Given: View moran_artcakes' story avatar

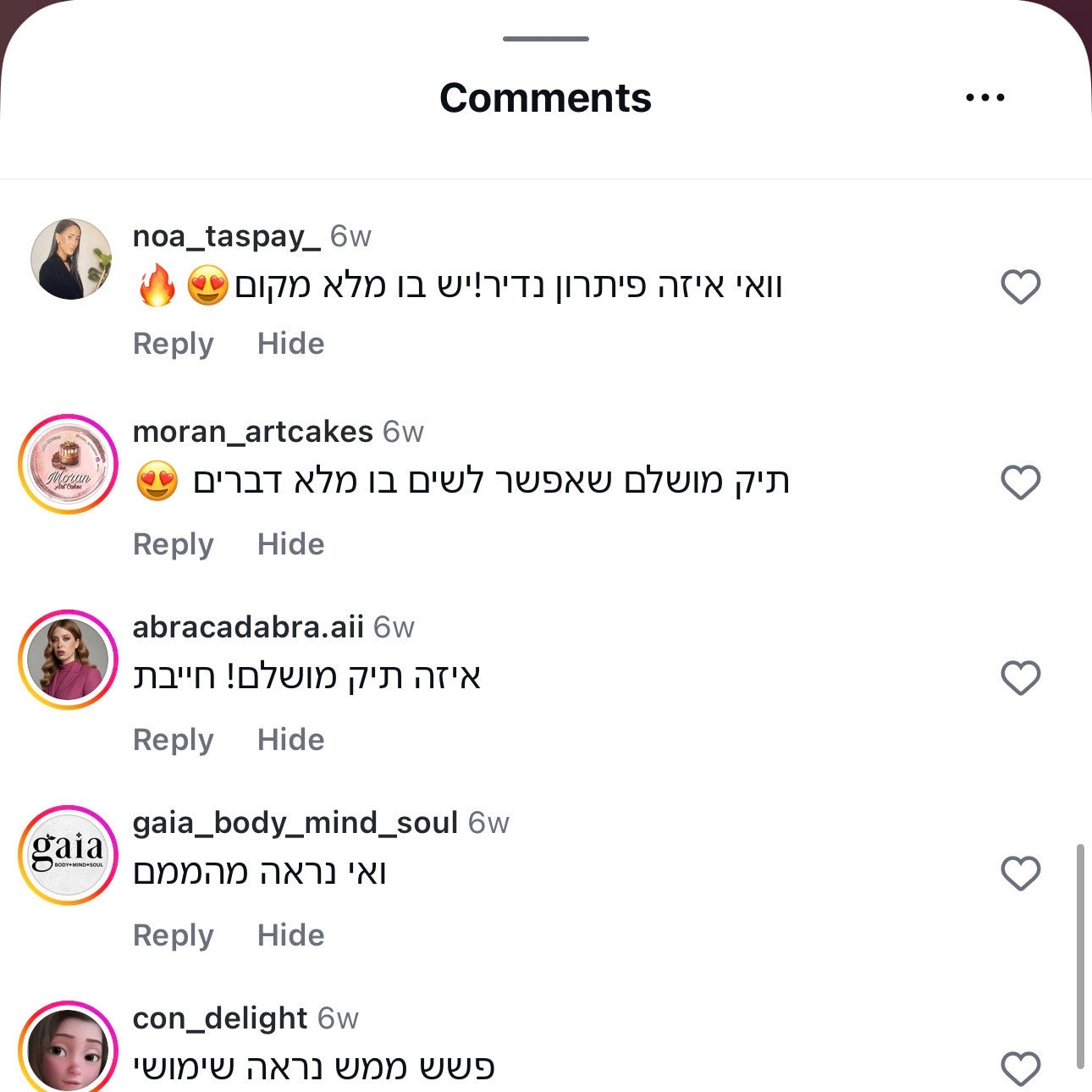Looking at the screenshot, I should point(69,464).
